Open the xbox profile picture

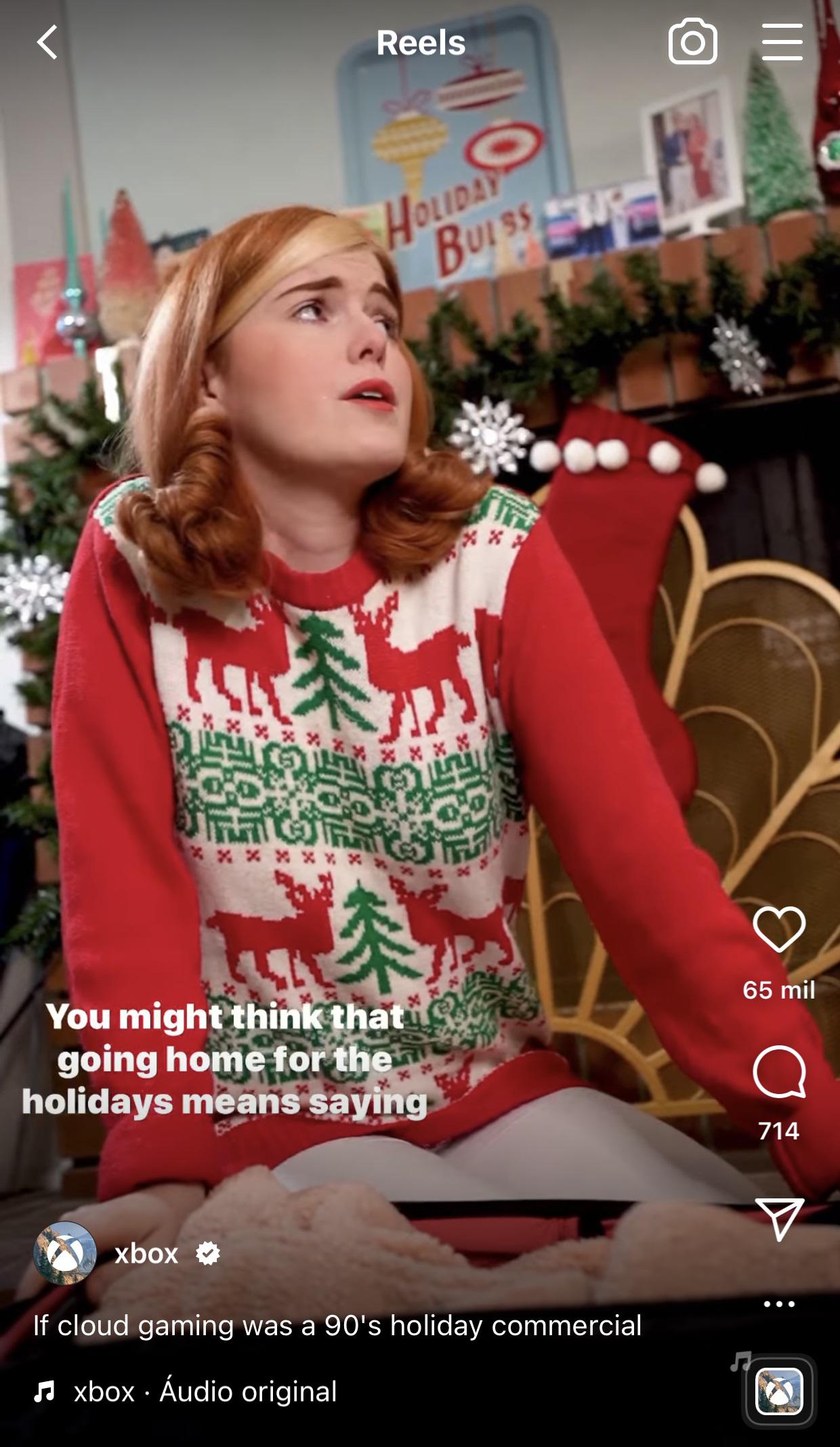tap(65, 1253)
